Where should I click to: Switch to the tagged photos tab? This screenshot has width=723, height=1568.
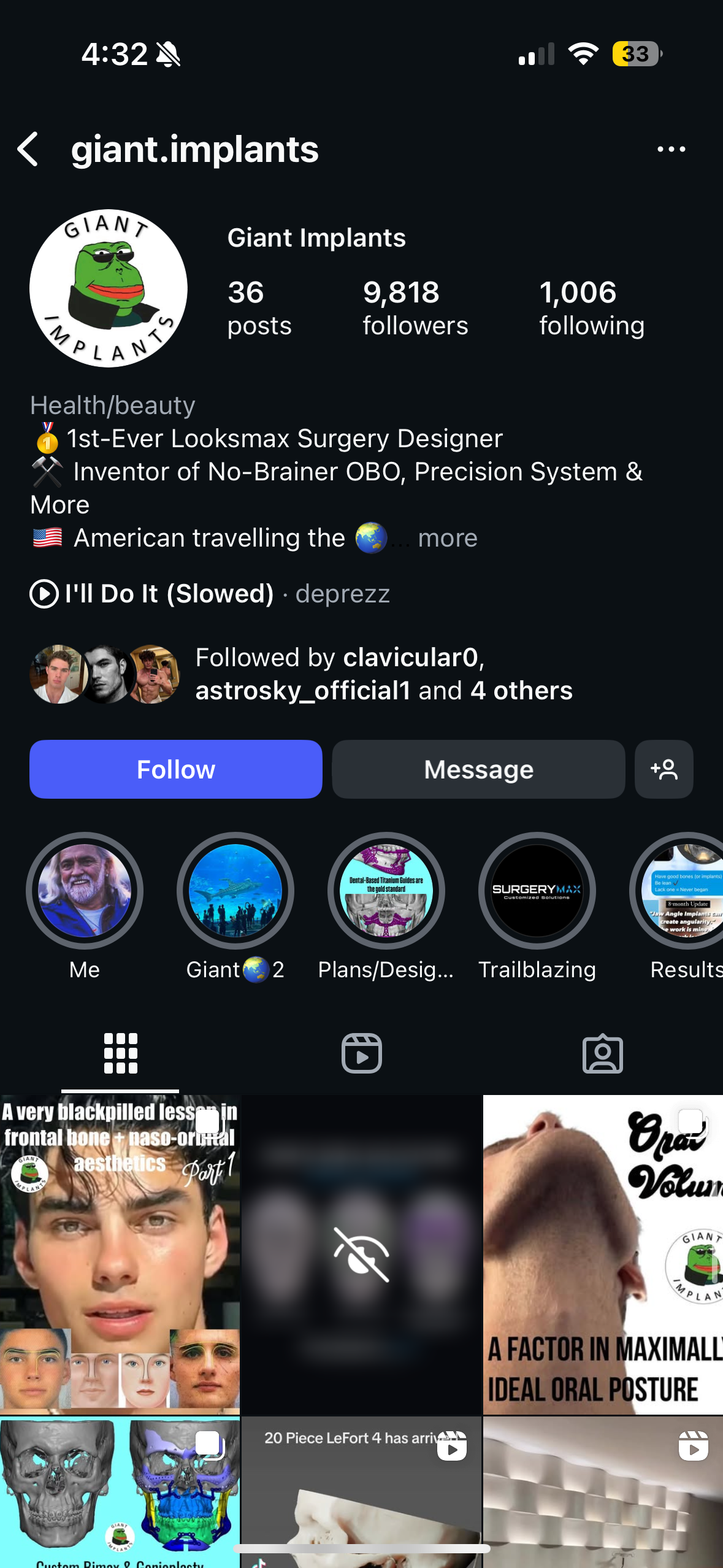coord(603,1053)
